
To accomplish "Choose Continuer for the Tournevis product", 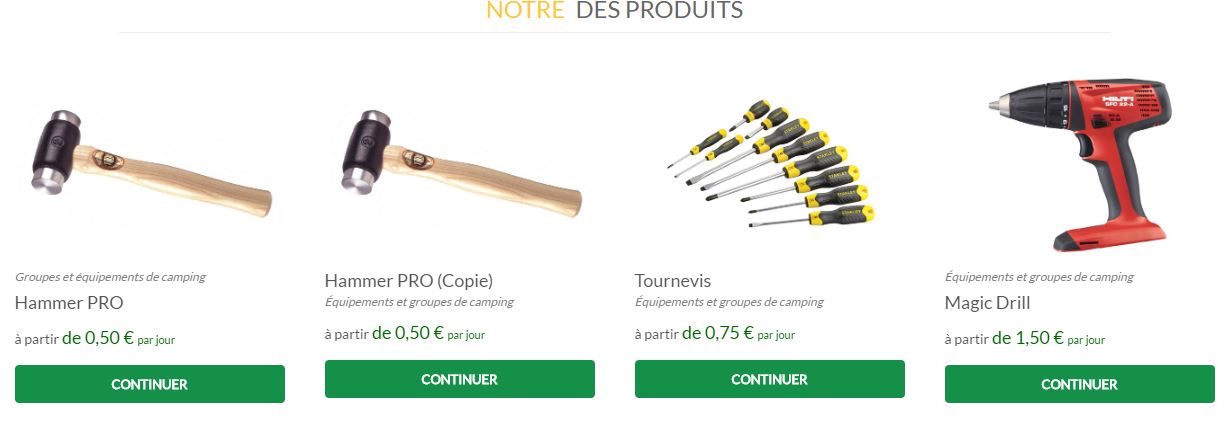I will click(770, 379).
